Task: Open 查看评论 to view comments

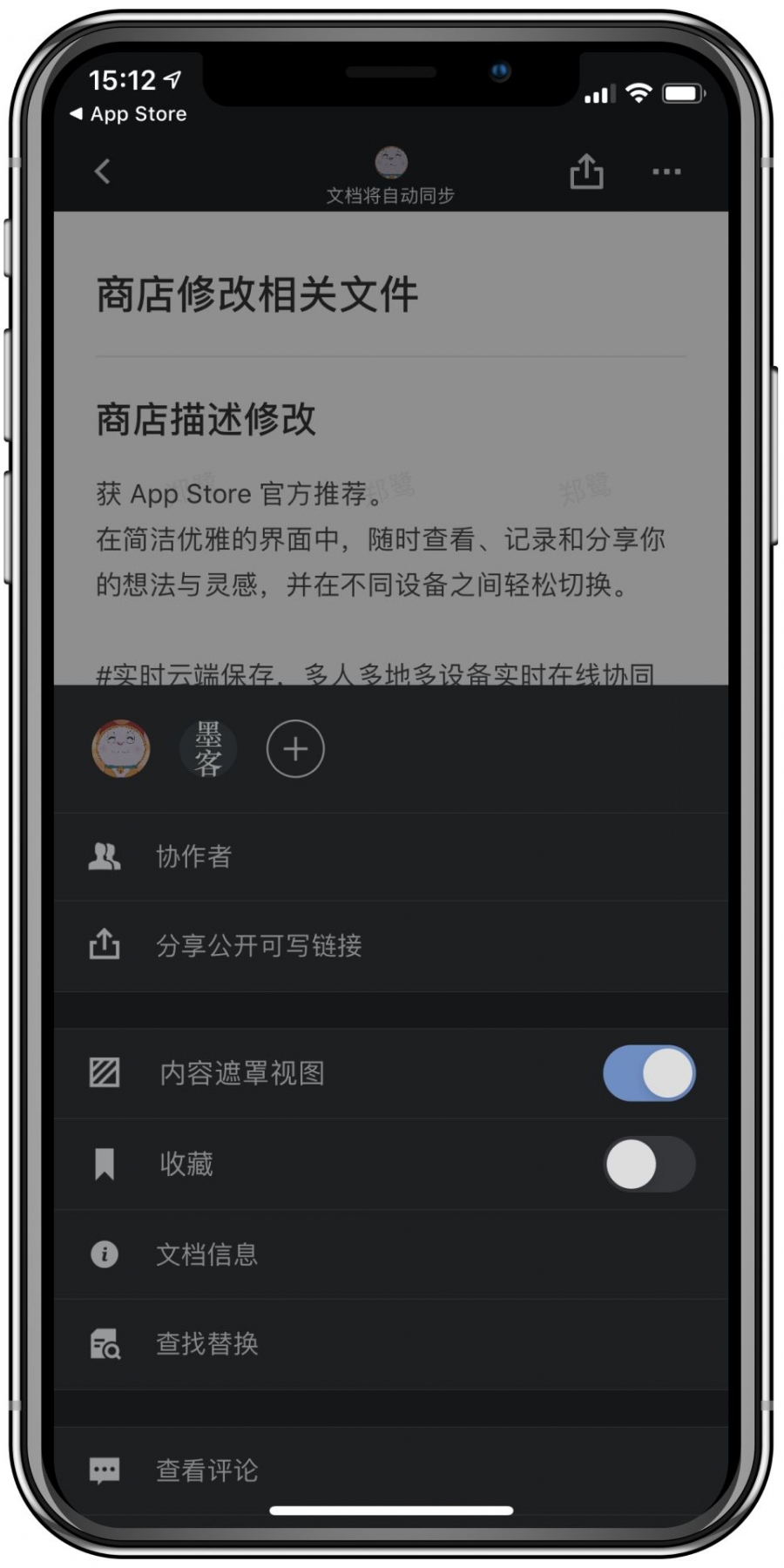Action: (x=390, y=1470)
